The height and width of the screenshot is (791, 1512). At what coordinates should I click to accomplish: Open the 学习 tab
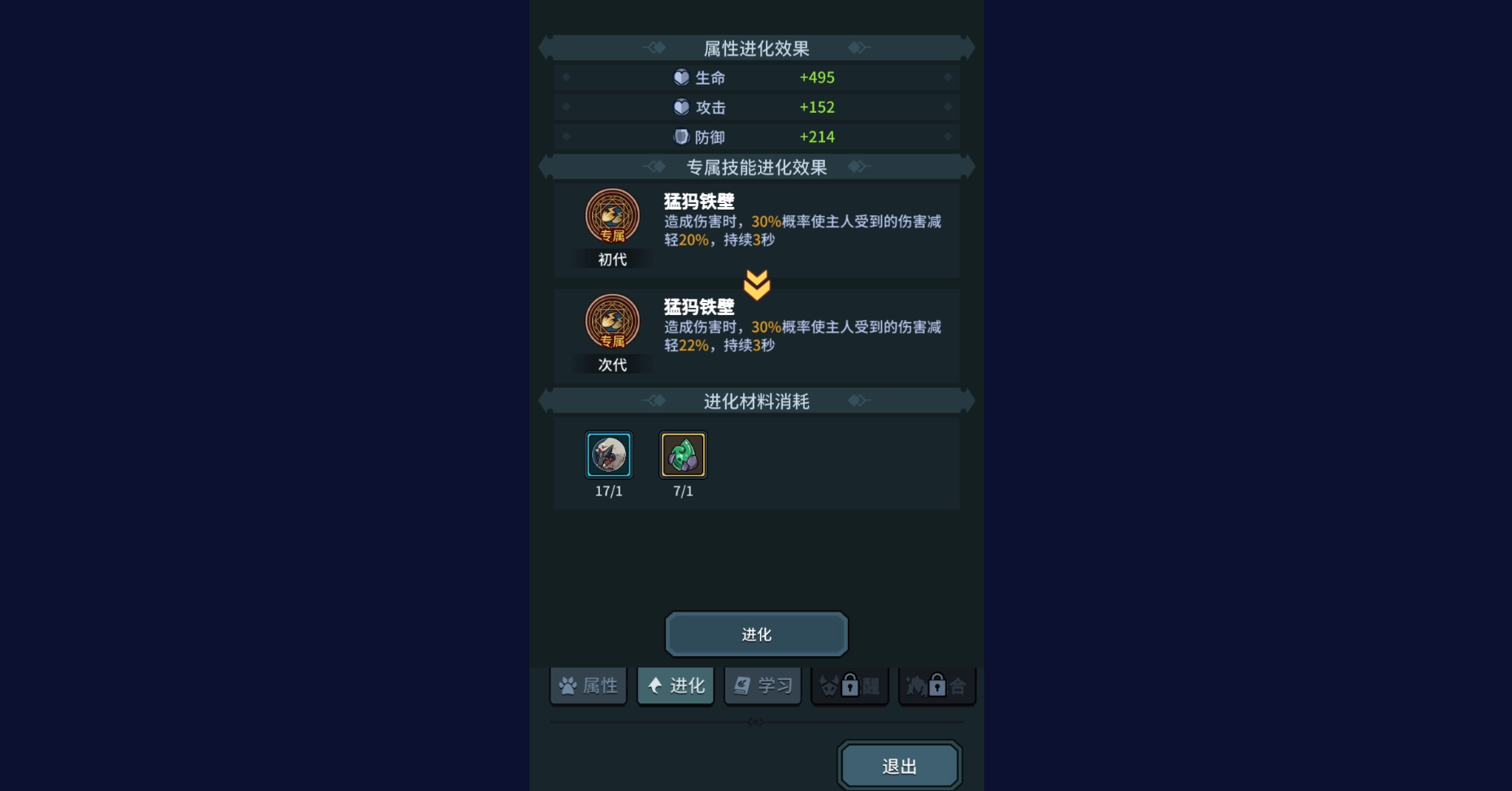pos(762,686)
